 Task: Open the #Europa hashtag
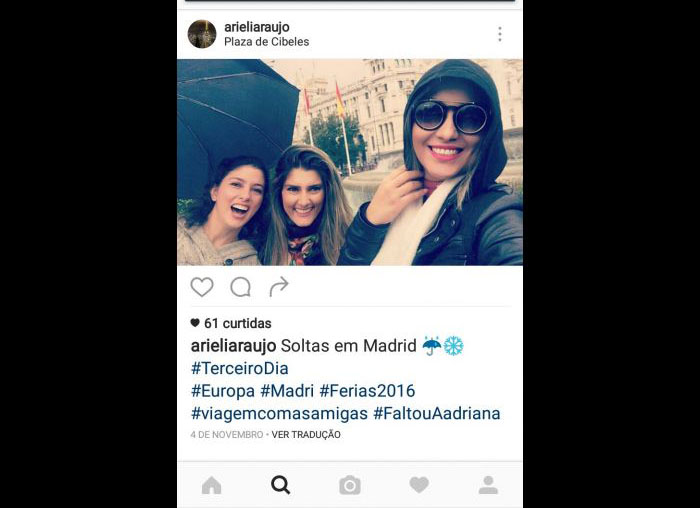pos(223,391)
